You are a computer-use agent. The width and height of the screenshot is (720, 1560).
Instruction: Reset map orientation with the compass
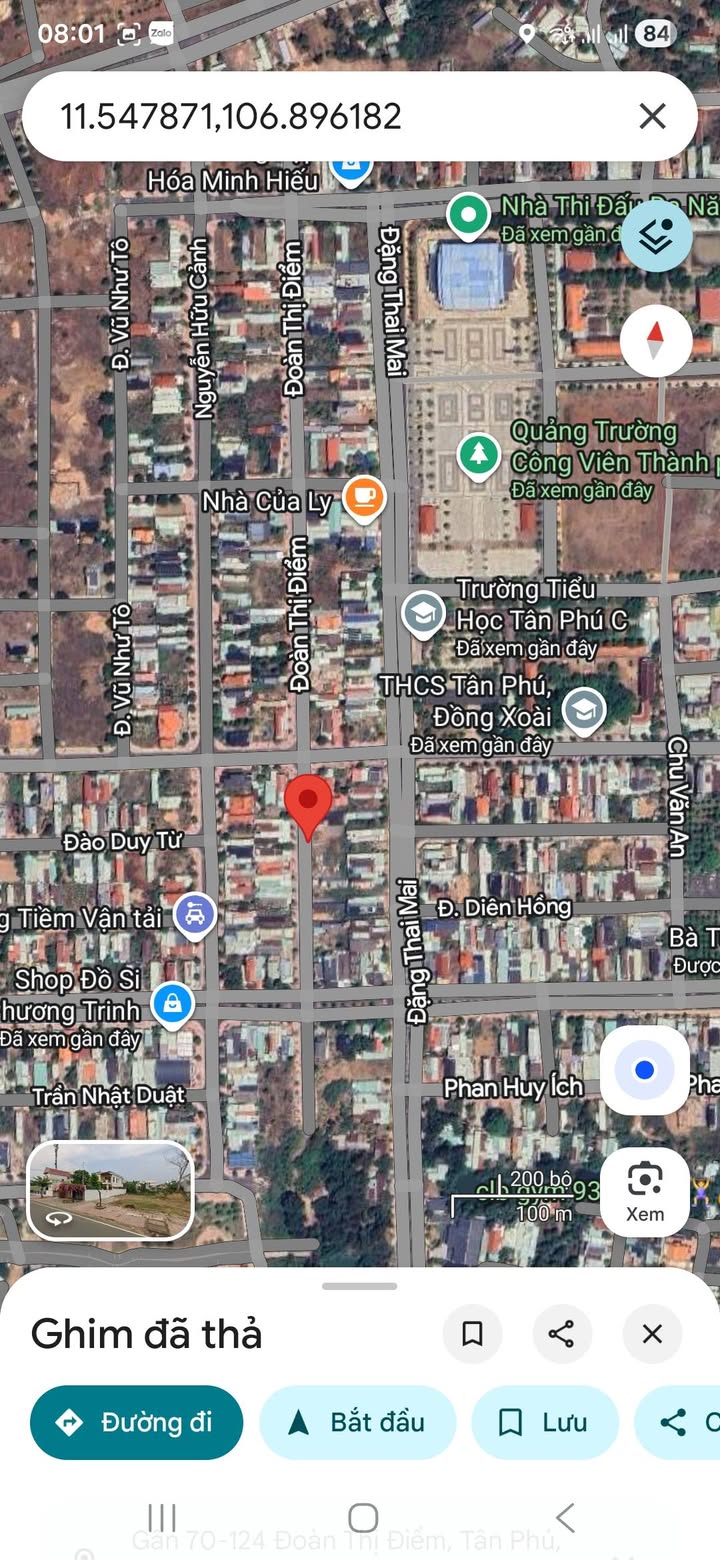(656, 341)
